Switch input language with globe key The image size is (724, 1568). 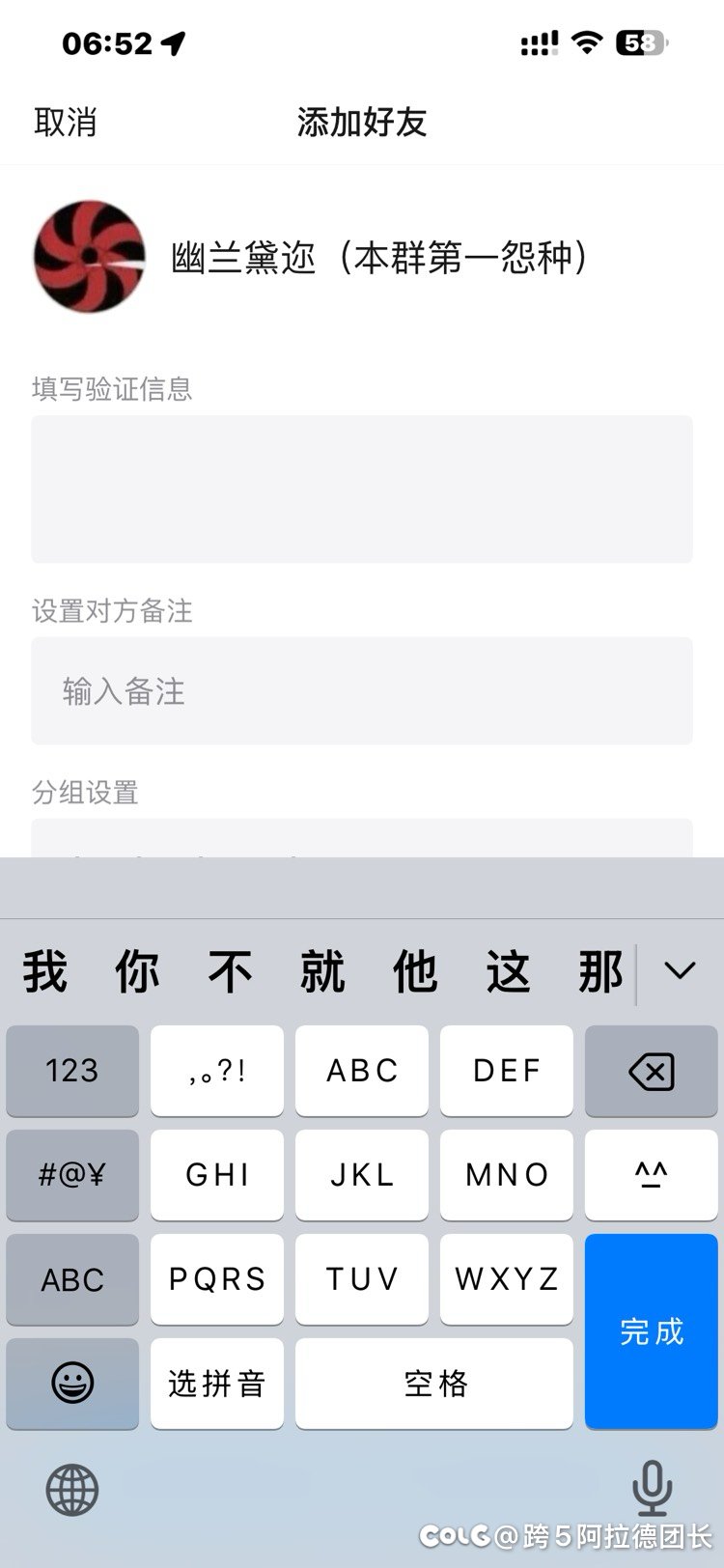tap(72, 1489)
